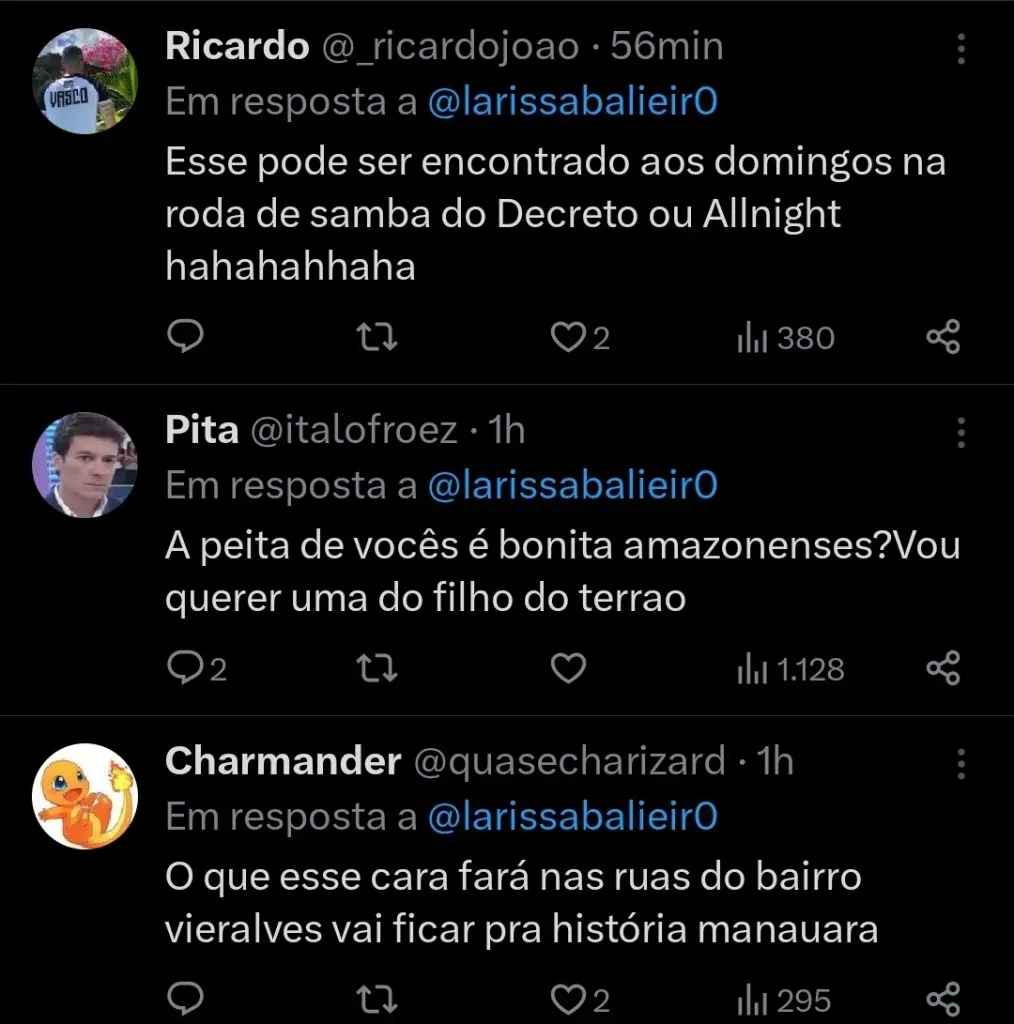Screen dimensions: 1014x1024
Task: Reply to Charmander's tweet about bairro Vieralves
Action: [186, 999]
